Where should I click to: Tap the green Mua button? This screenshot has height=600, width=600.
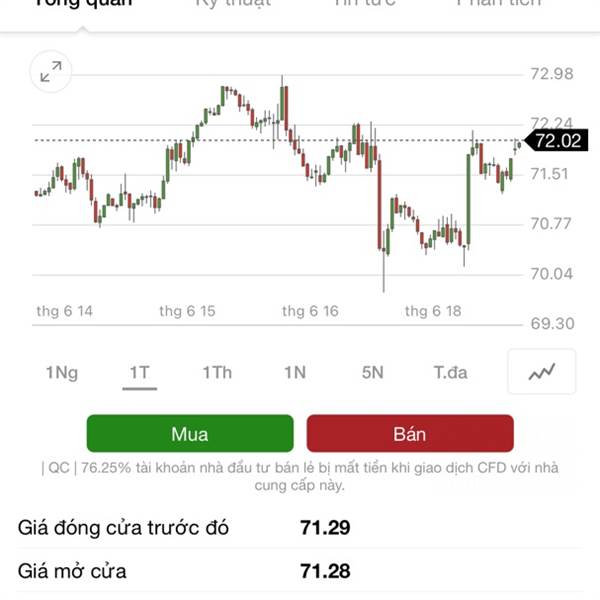[190, 434]
